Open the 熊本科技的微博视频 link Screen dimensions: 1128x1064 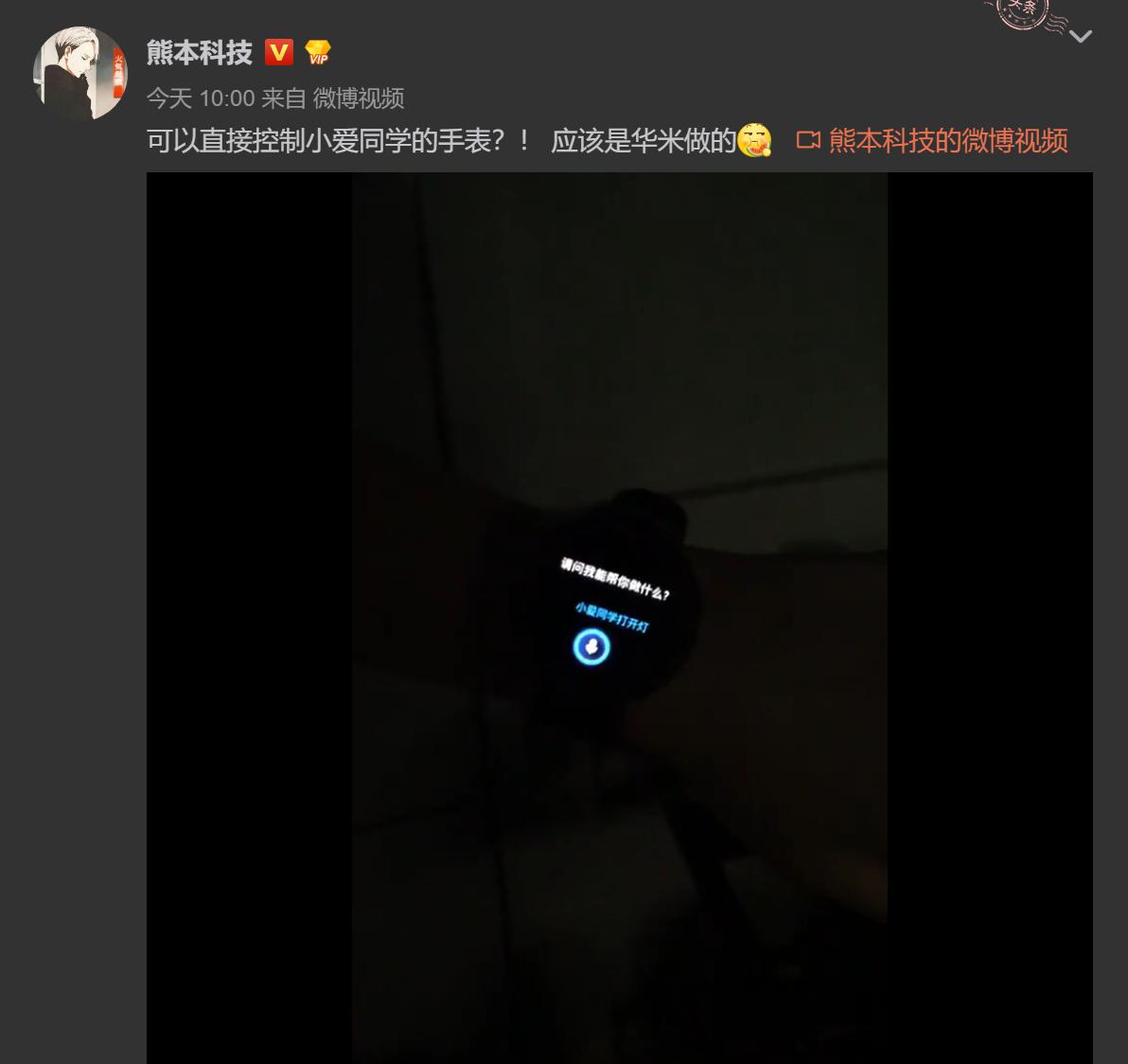point(947,141)
